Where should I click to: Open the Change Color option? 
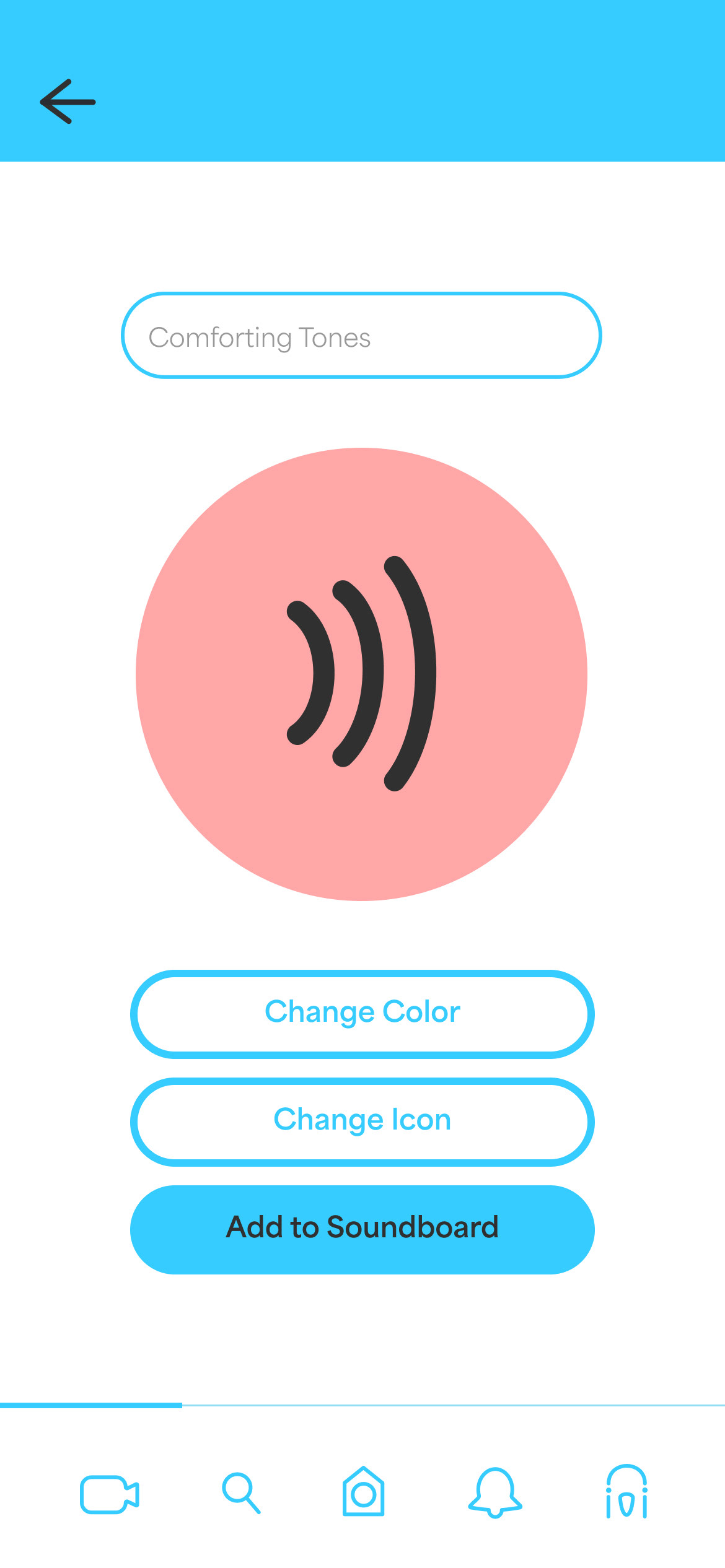(362, 1014)
